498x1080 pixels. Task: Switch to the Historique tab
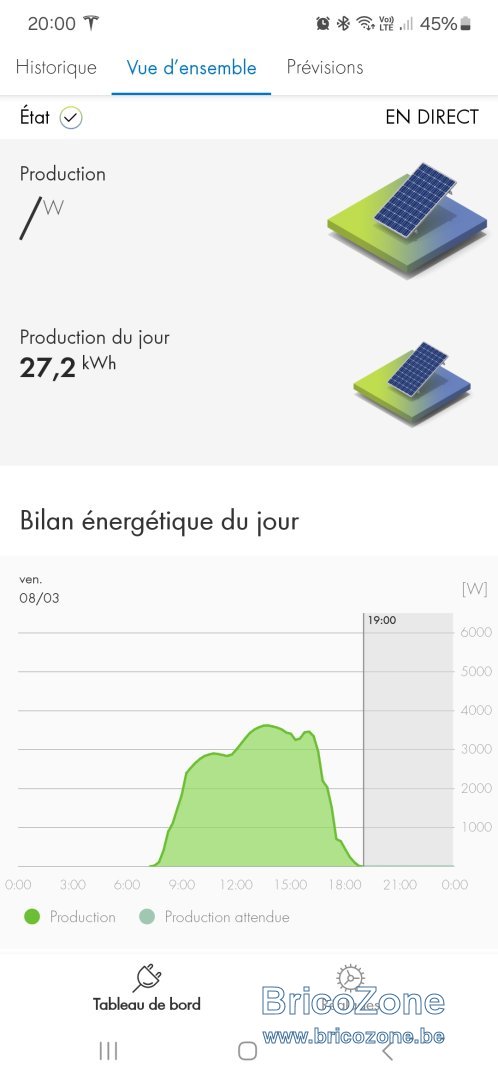[x=56, y=68]
